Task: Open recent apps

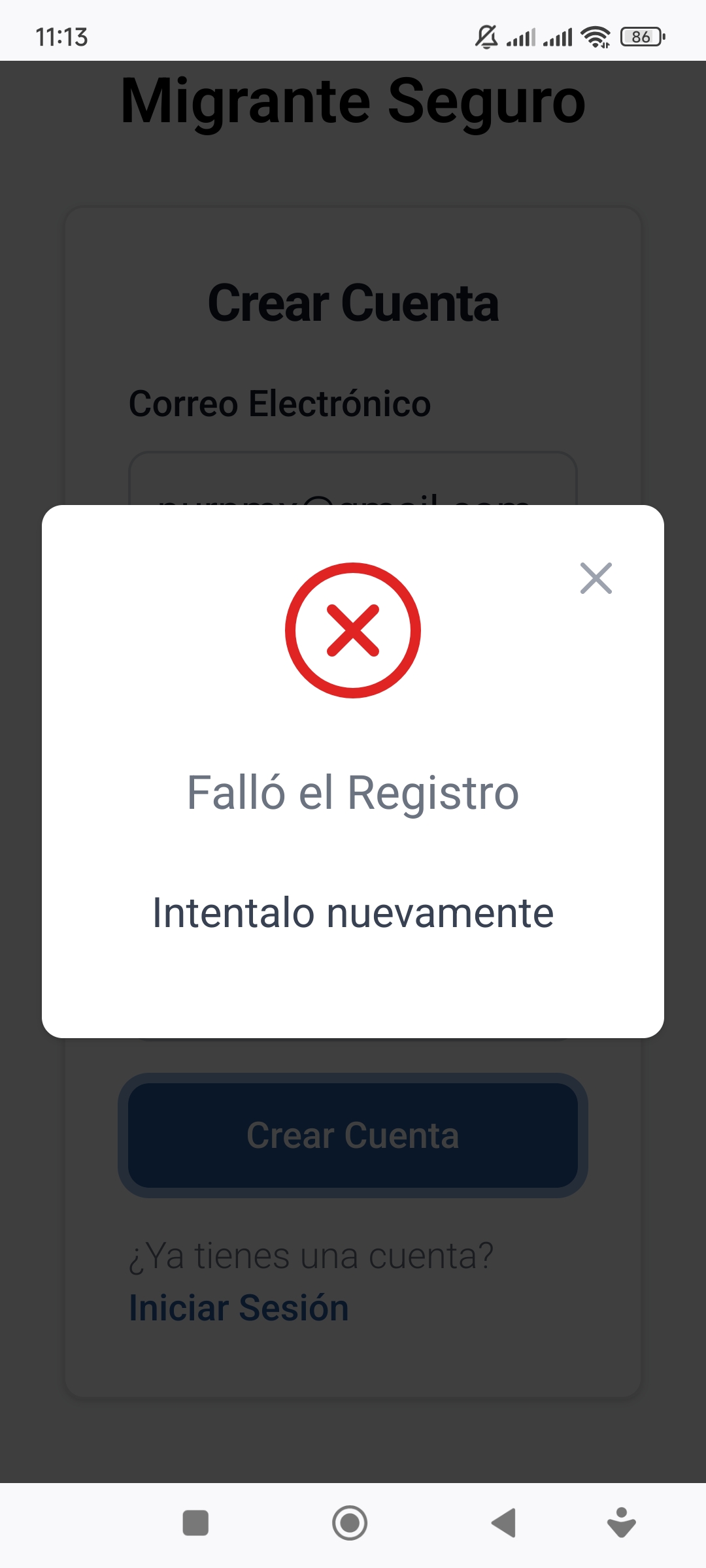Action: (x=195, y=1523)
